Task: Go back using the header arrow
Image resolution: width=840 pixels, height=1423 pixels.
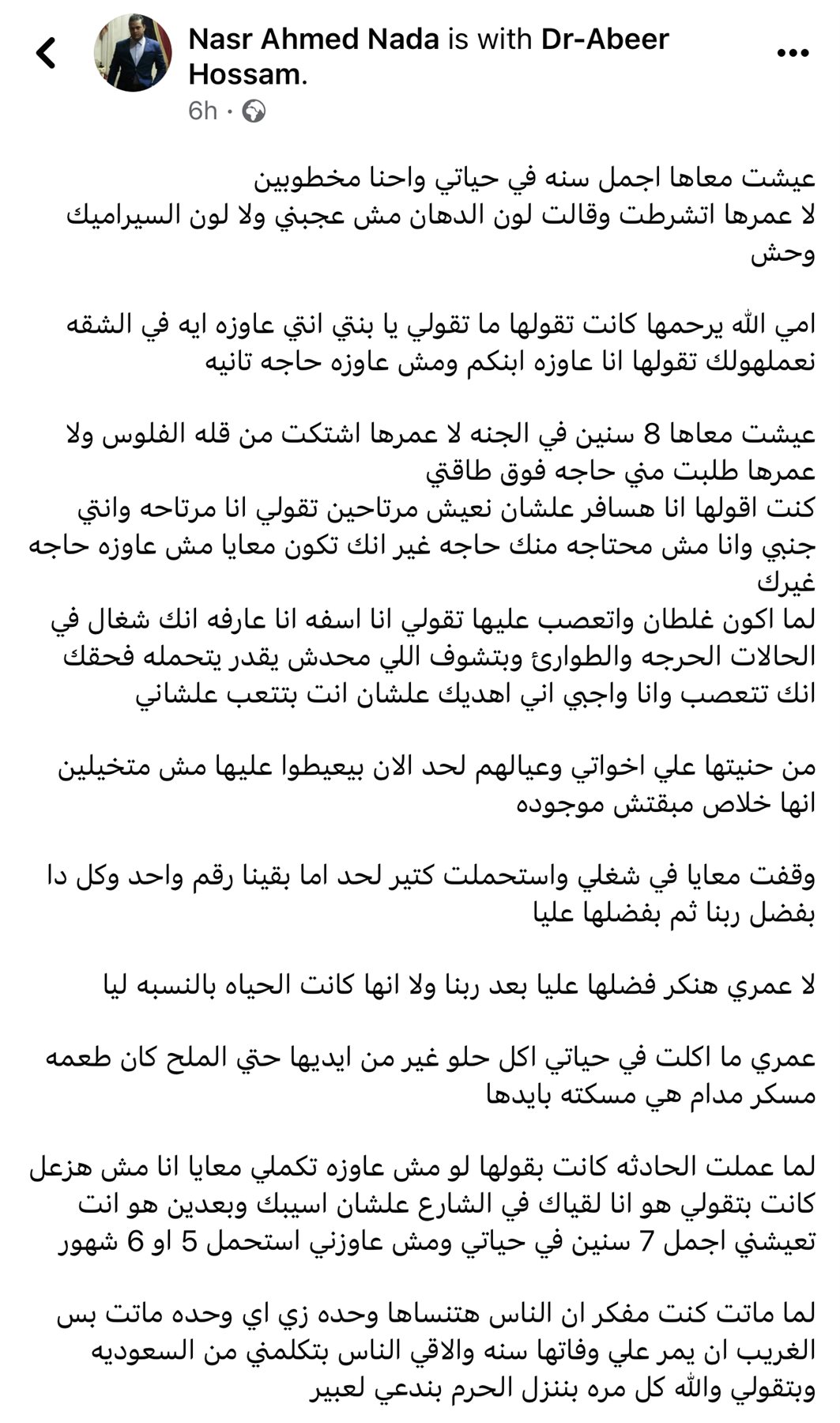Action: coord(47,54)
